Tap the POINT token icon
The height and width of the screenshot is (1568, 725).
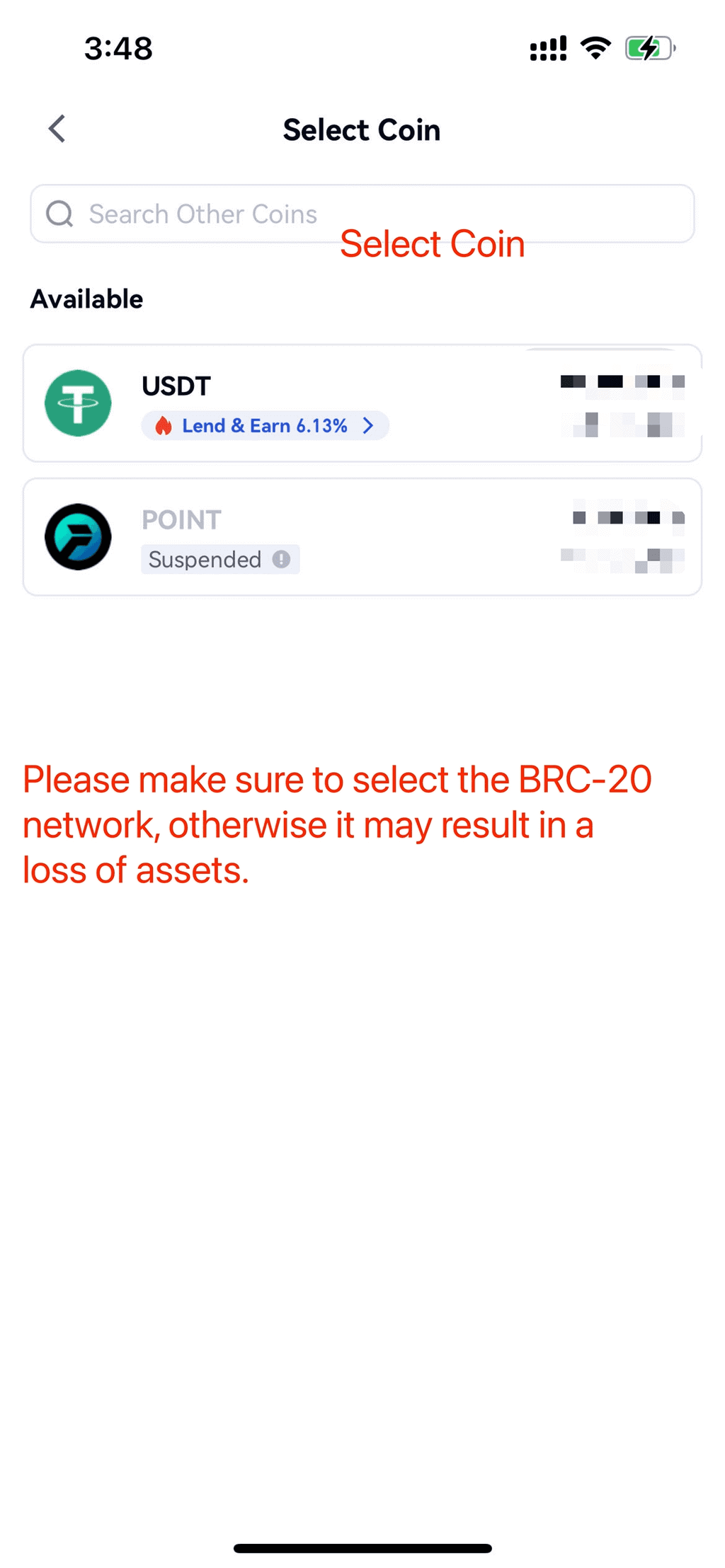pos(78,536)
